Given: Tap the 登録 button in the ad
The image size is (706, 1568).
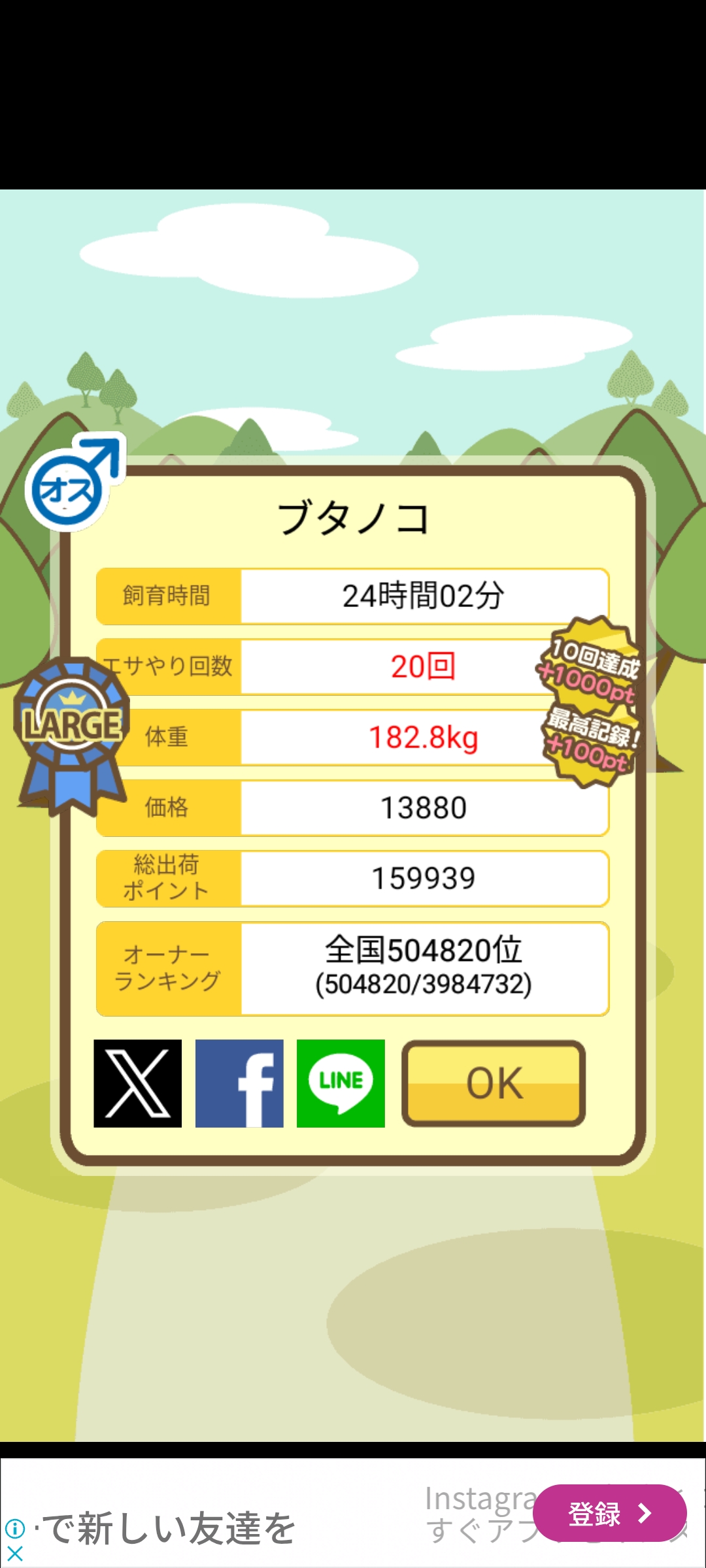Looking at the screenshot, I should click(609, 1513).
